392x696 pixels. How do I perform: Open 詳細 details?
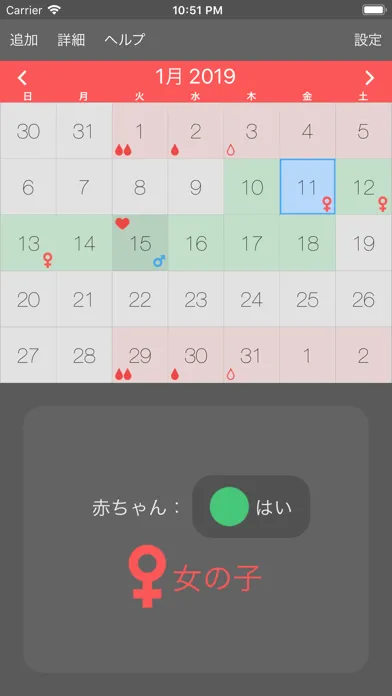click(71, 40)
